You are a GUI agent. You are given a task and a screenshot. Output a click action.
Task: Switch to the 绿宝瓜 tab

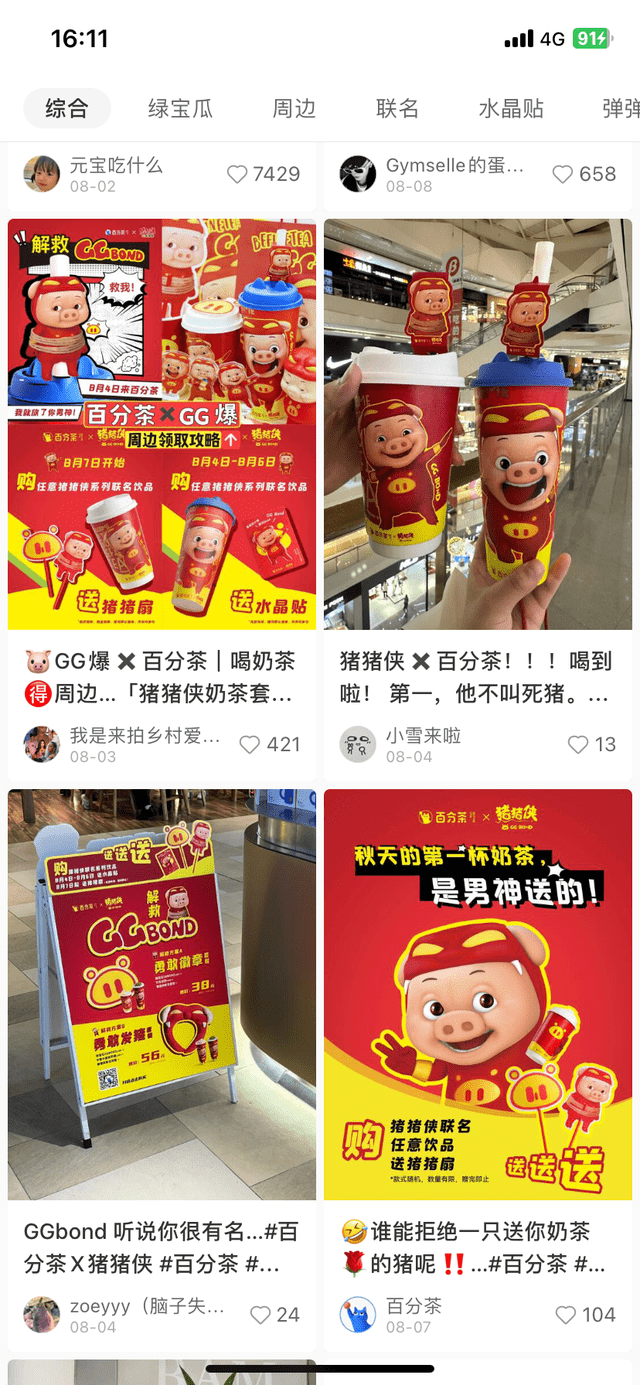(180, 108)
